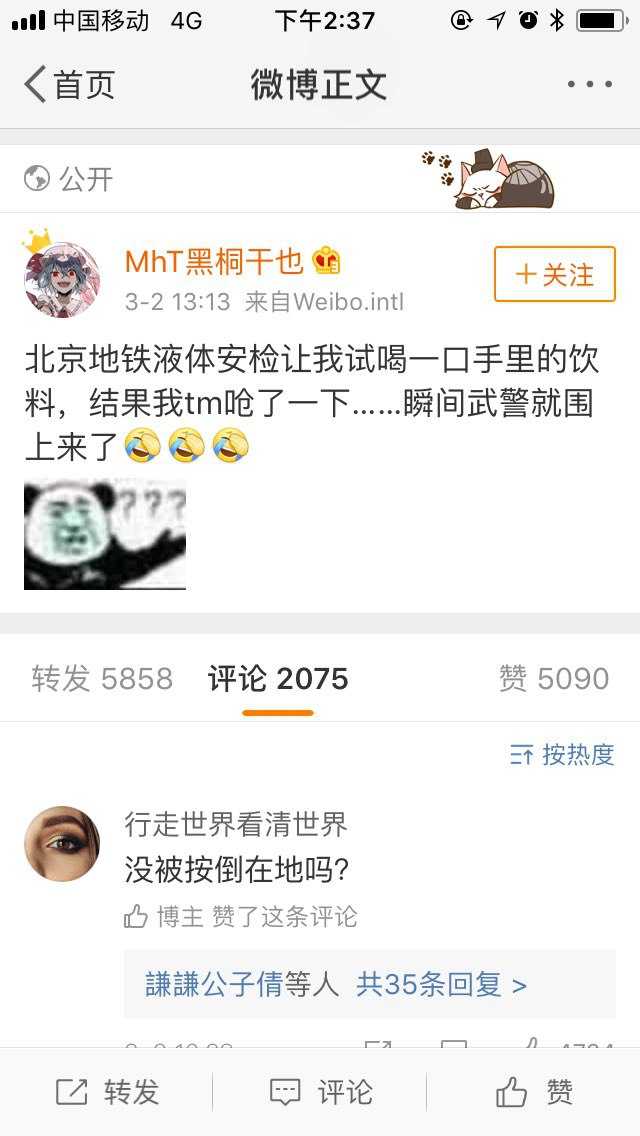Like the post with bottom 赞

click(534, 1092)
